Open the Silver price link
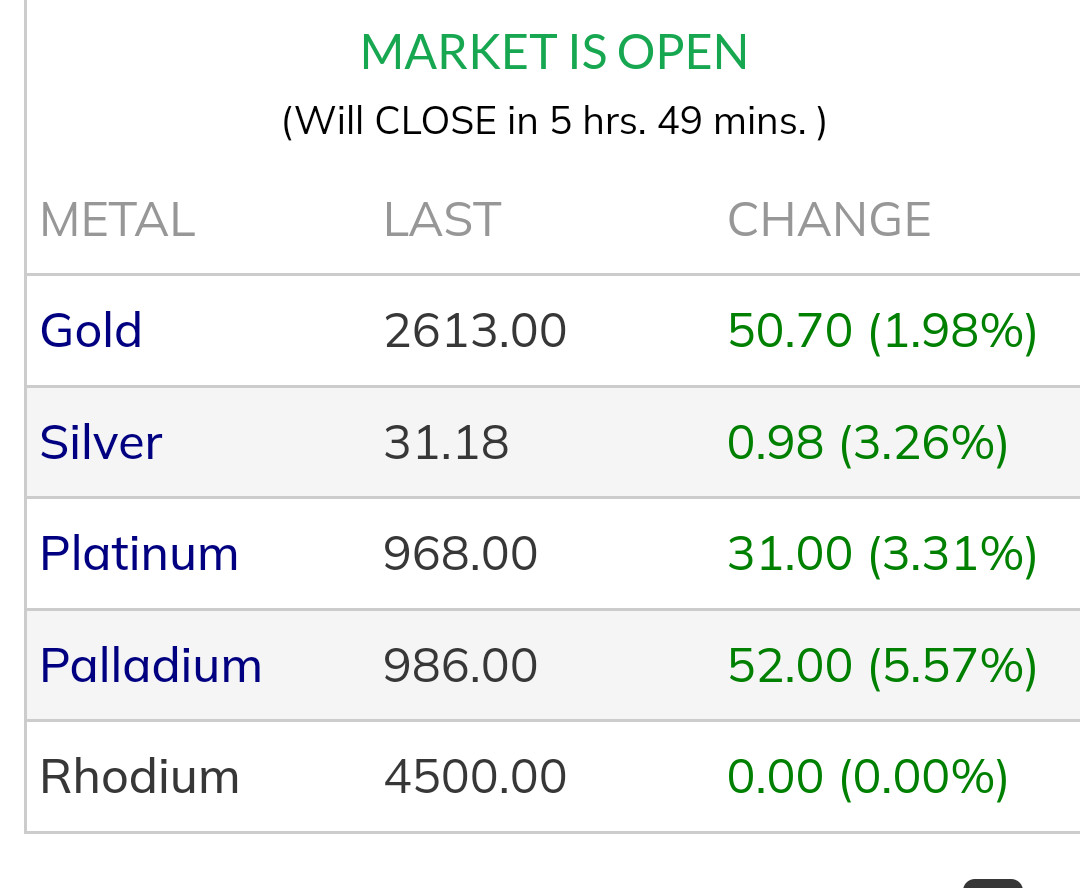Viewport: 1080px width, 888px height. (100, 442)
